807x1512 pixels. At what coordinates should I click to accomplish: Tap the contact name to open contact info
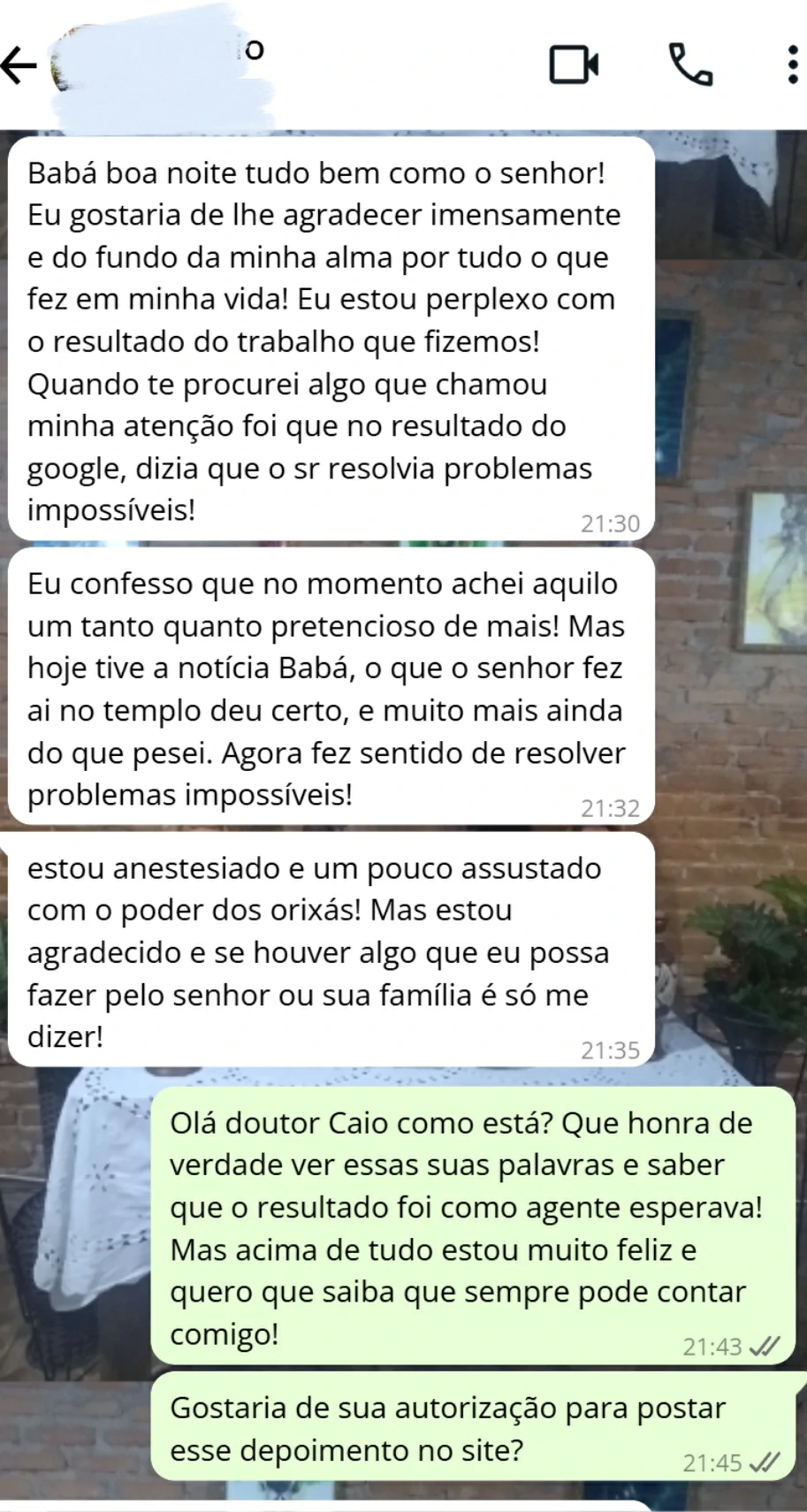[177, 53]
